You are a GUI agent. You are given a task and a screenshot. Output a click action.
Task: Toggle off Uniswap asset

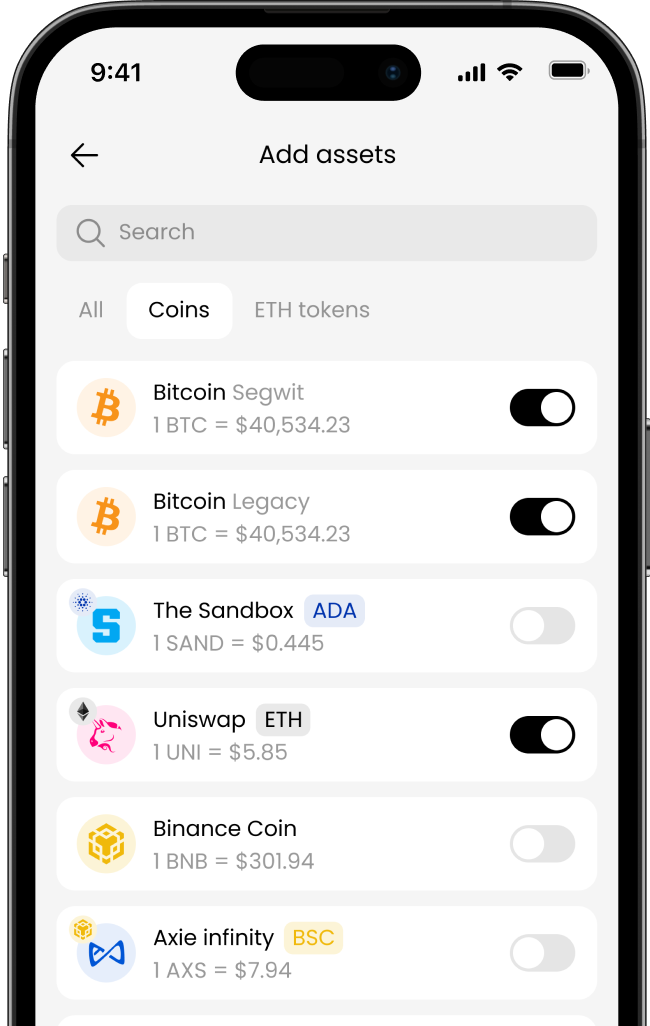coord(542,735)
